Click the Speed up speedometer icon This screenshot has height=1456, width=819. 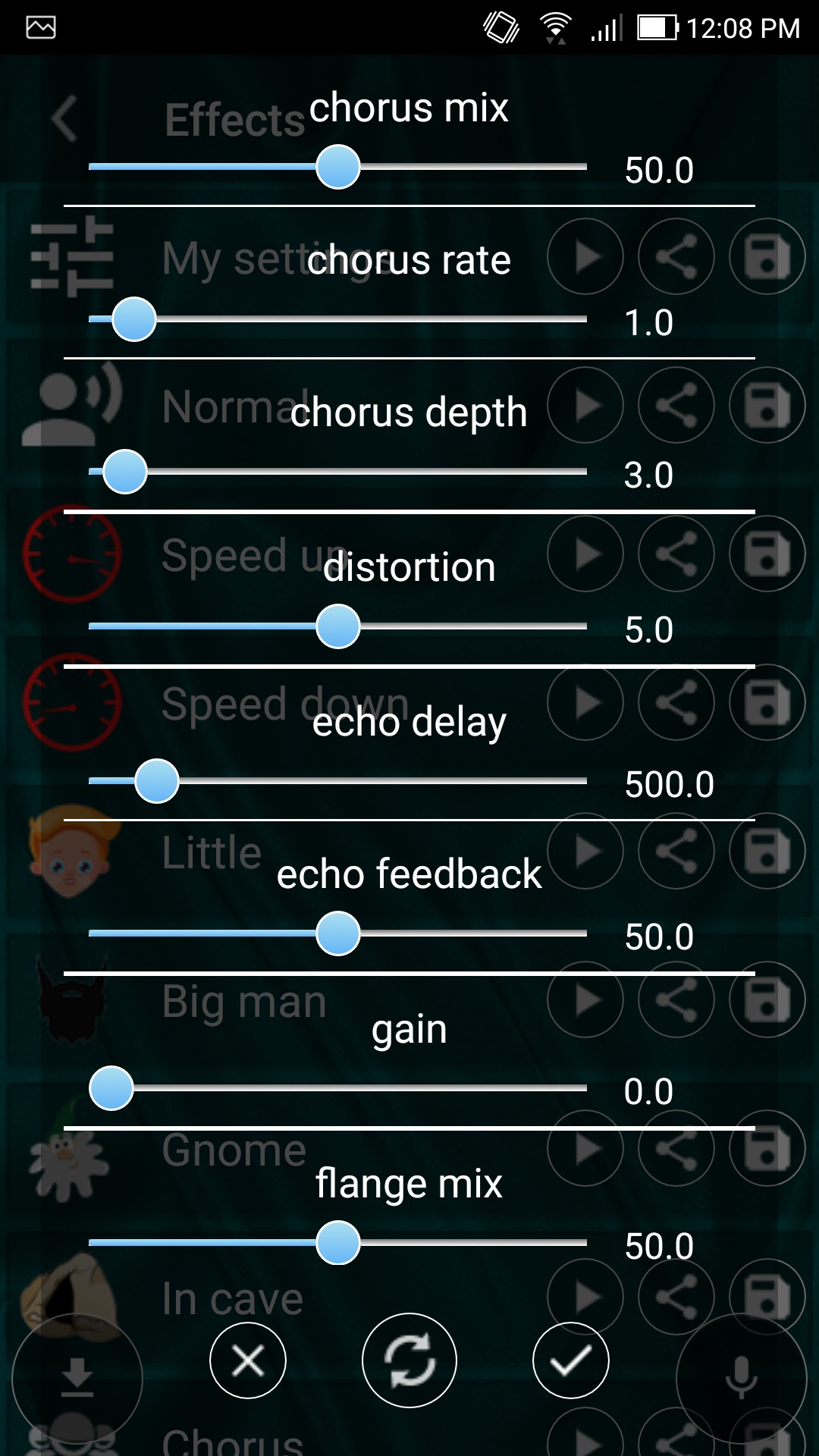pos(72,554)
